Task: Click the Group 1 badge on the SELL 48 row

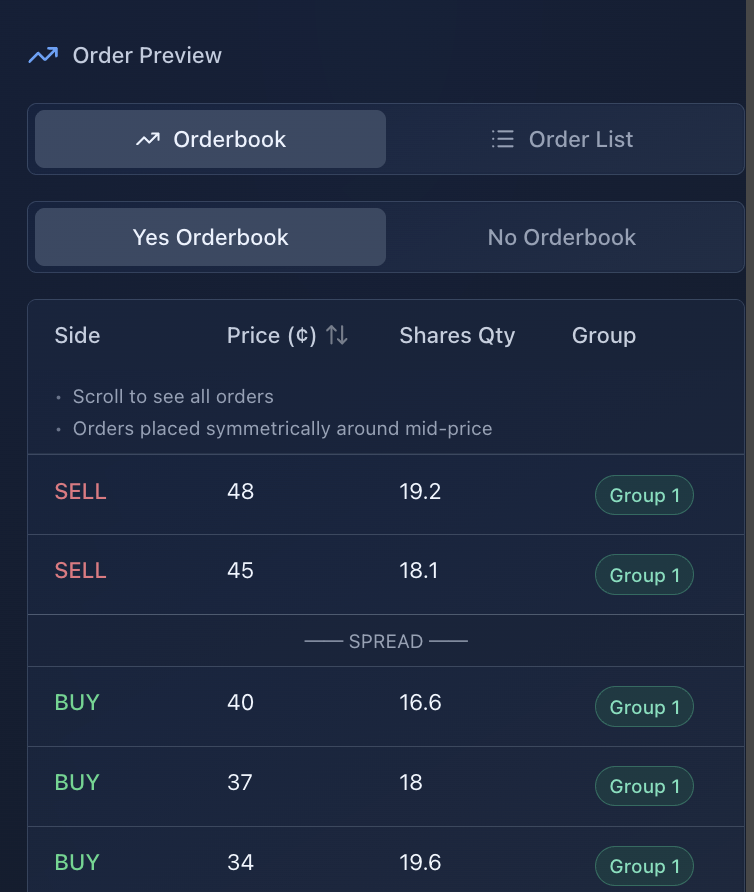Action: [x=644, y=494]
